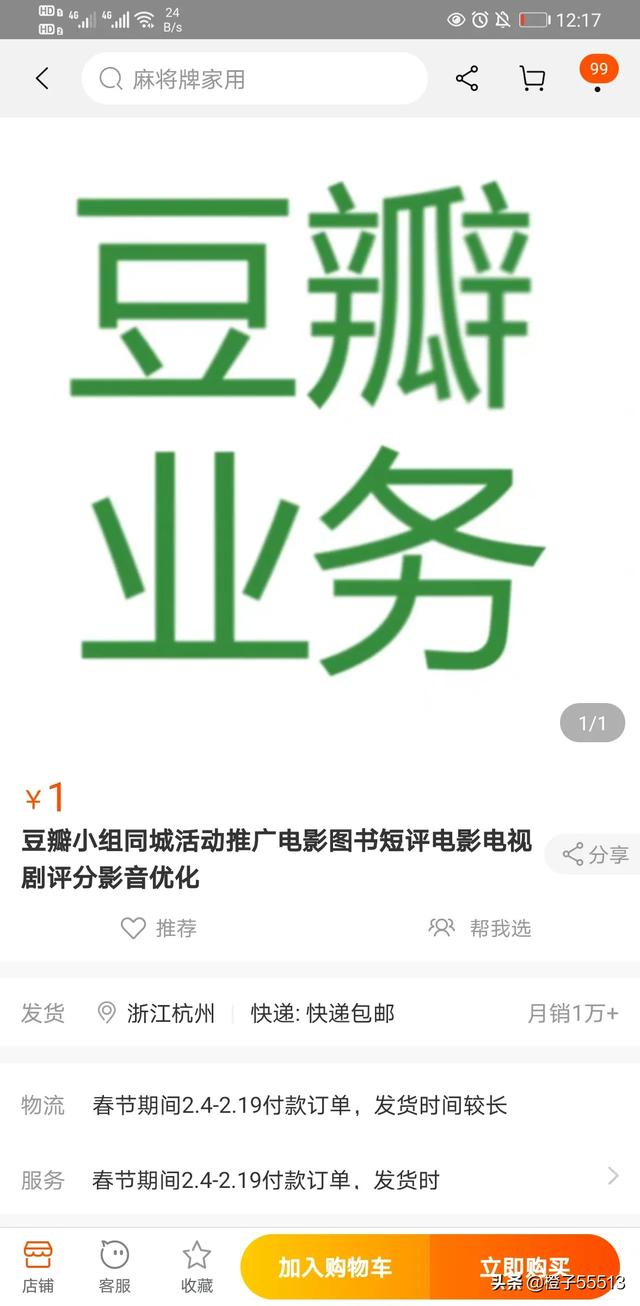Open the 服务 row details
This screenshot has width=640, height=1306.
click(x=320, y=1180)
